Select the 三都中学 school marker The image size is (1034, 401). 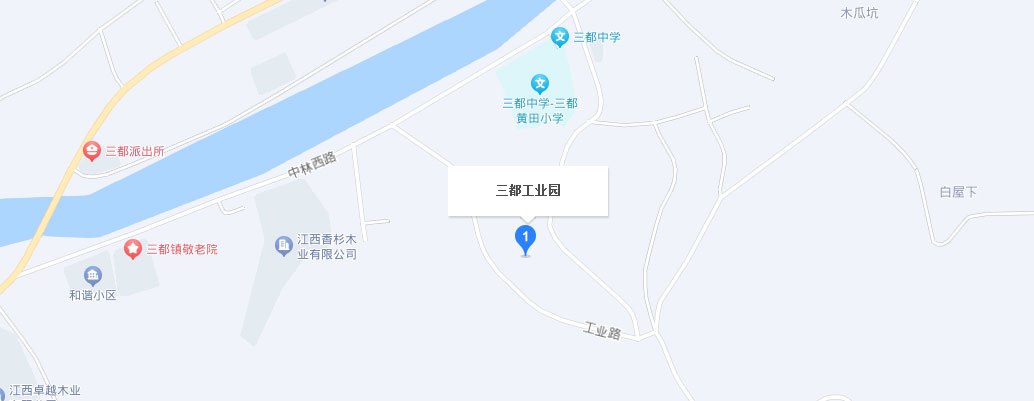click(561, 38)
